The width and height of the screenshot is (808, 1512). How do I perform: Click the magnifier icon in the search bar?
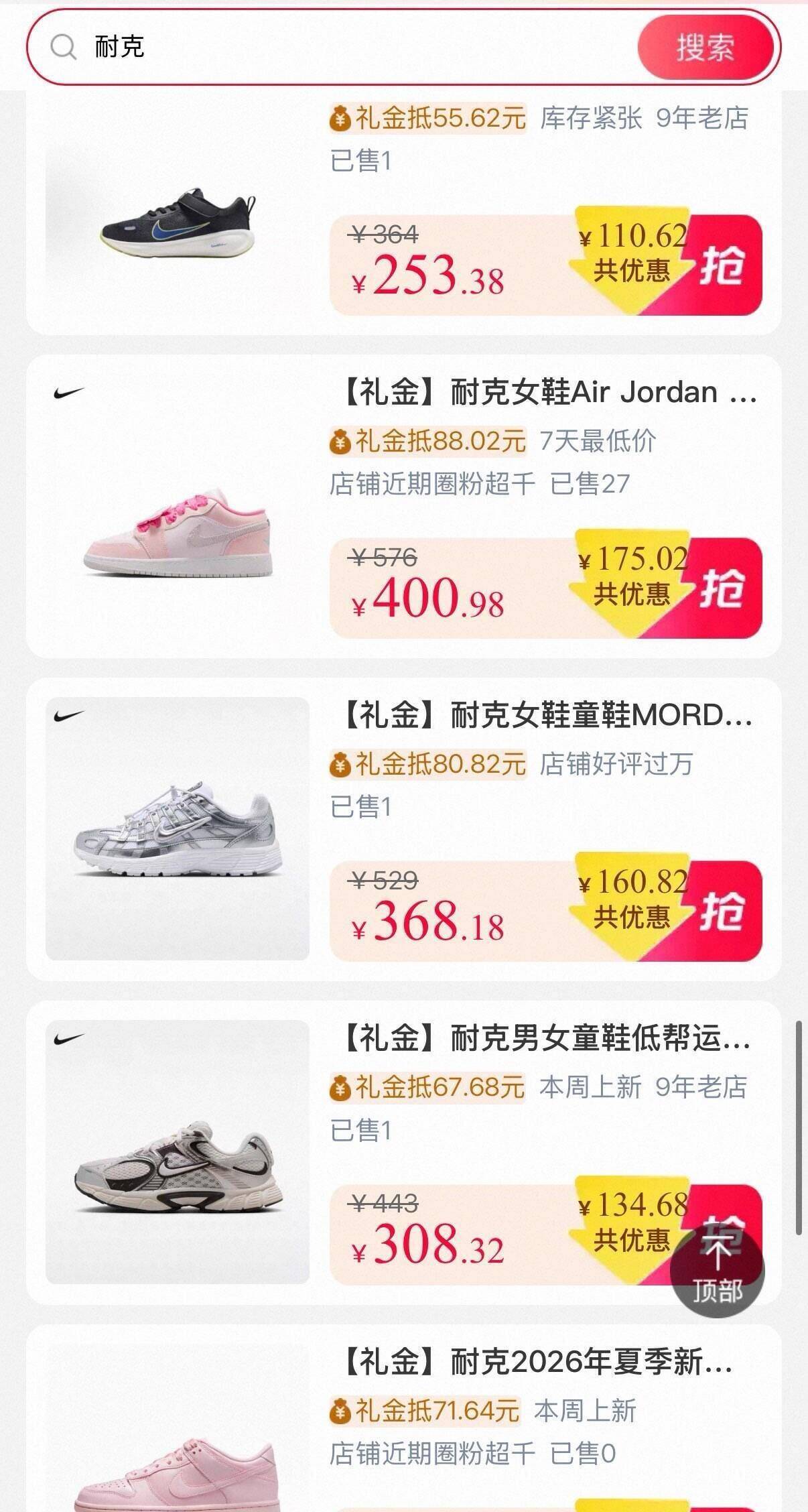pos(63,48)
